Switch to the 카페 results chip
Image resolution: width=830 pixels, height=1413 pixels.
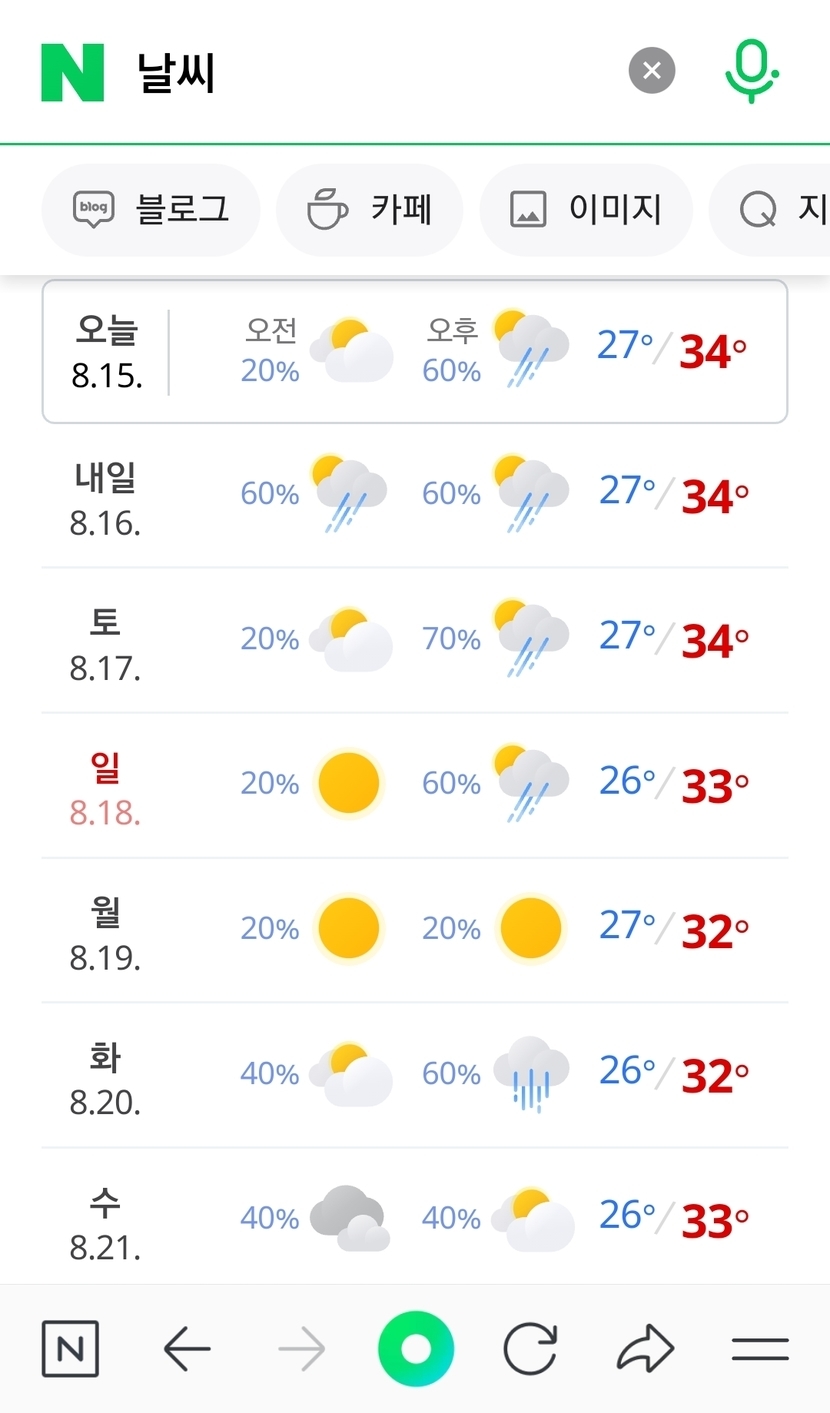[x=369, y=210]
